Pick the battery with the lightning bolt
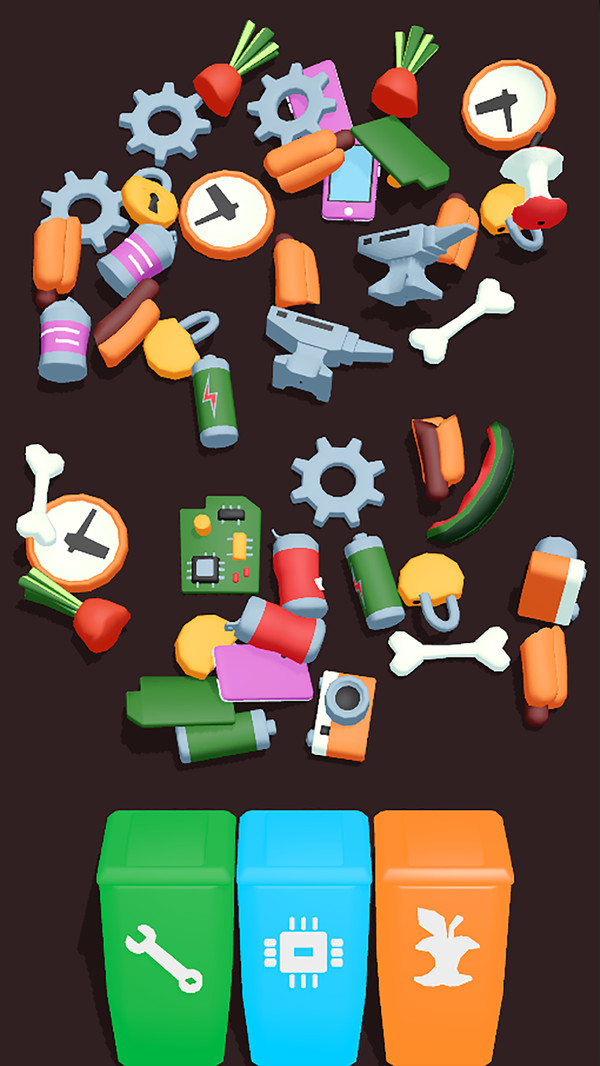The image size is (600, 1066). [x=216, y=400]
